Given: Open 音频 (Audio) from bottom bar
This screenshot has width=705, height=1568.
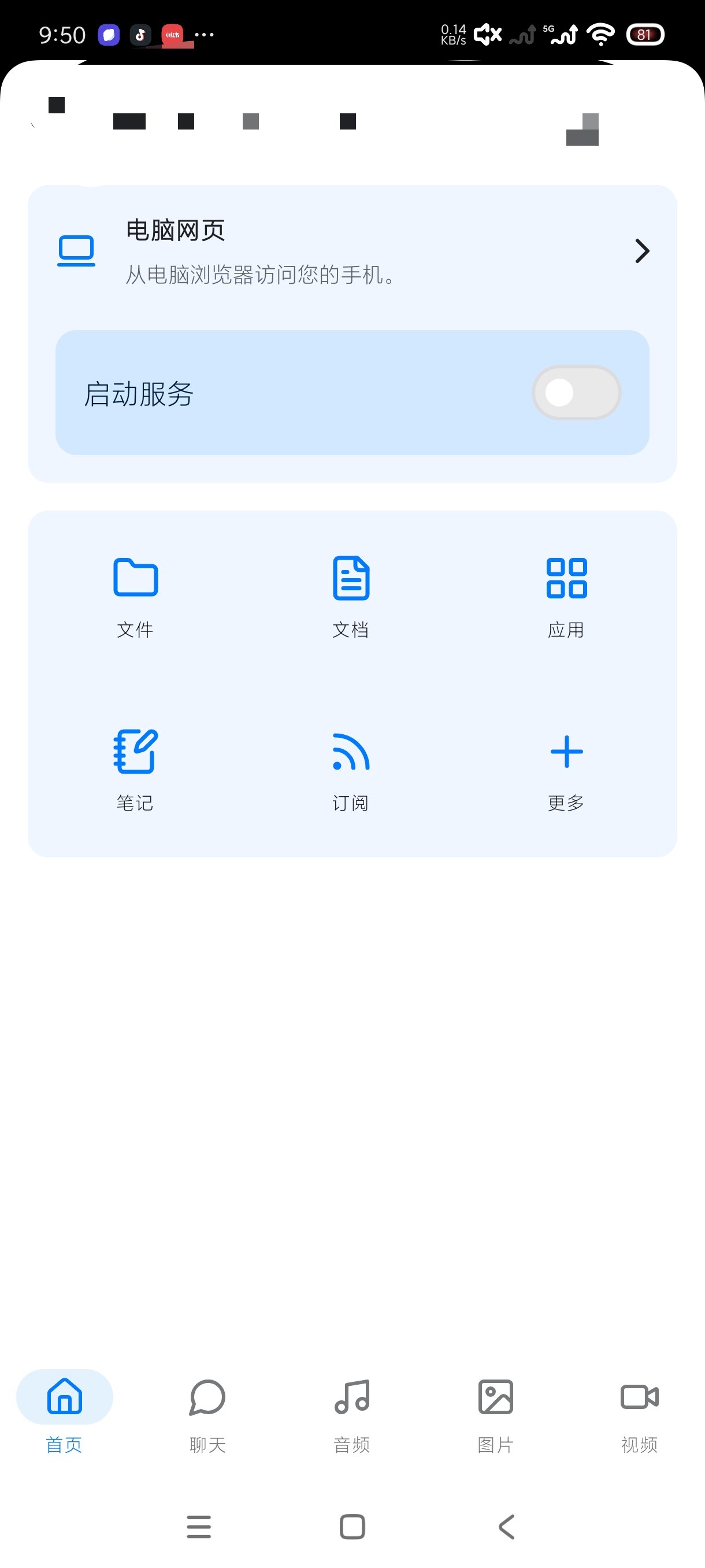Looking at the screenshot, I should click(x=351, y=1412).
